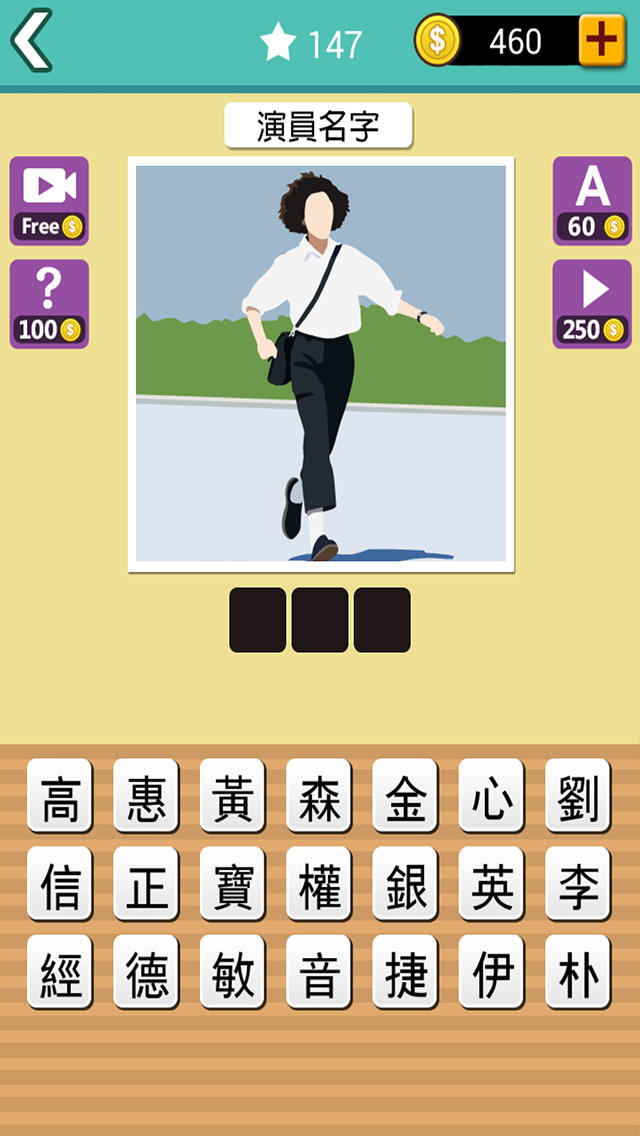Image resolution: width=640 pixels, height=1136 pixels.
Task: Tap the character 寶
Action: click(x=232, y=884)
